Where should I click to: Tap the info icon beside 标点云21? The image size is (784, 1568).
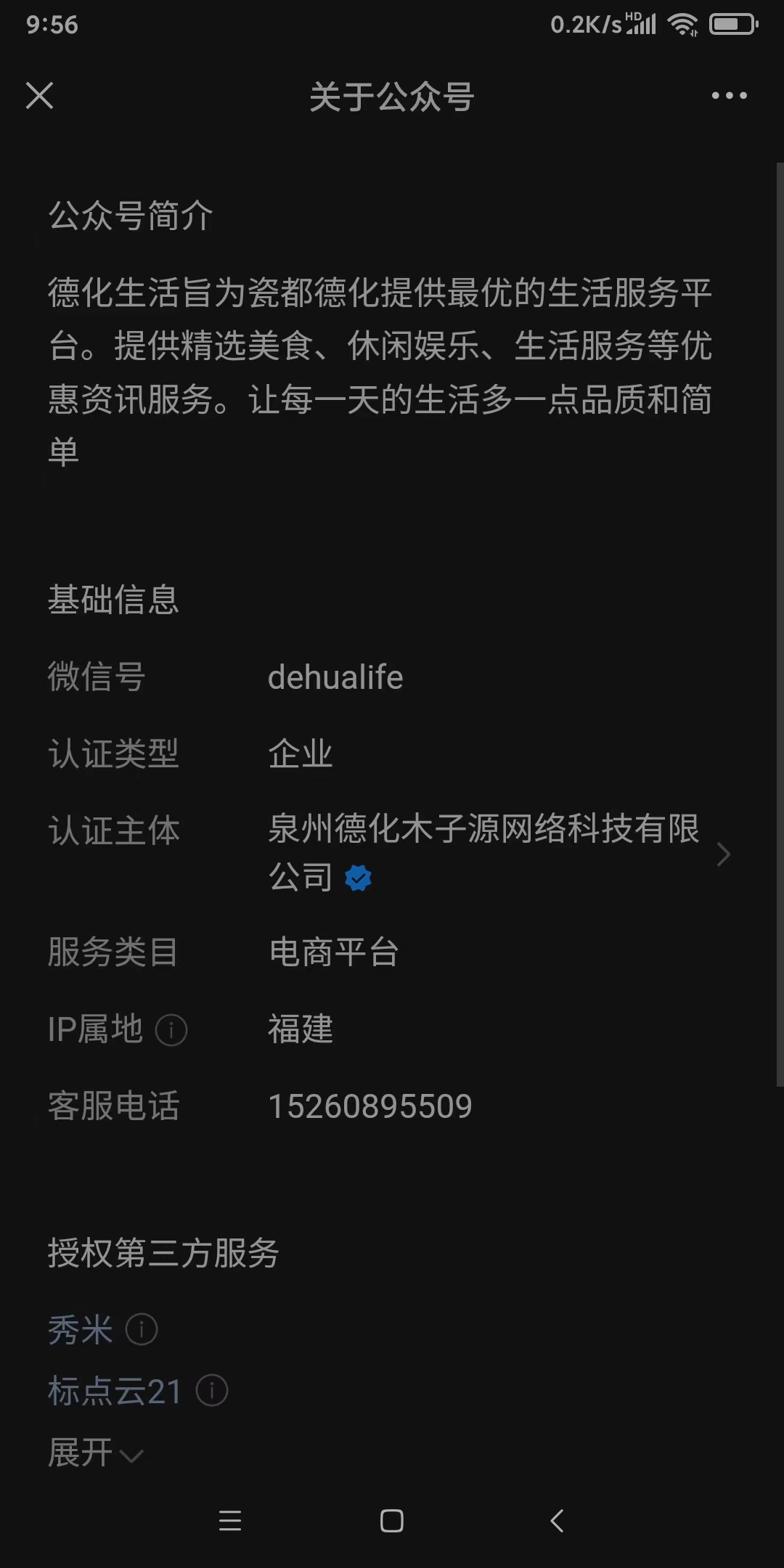(212, 1391)
